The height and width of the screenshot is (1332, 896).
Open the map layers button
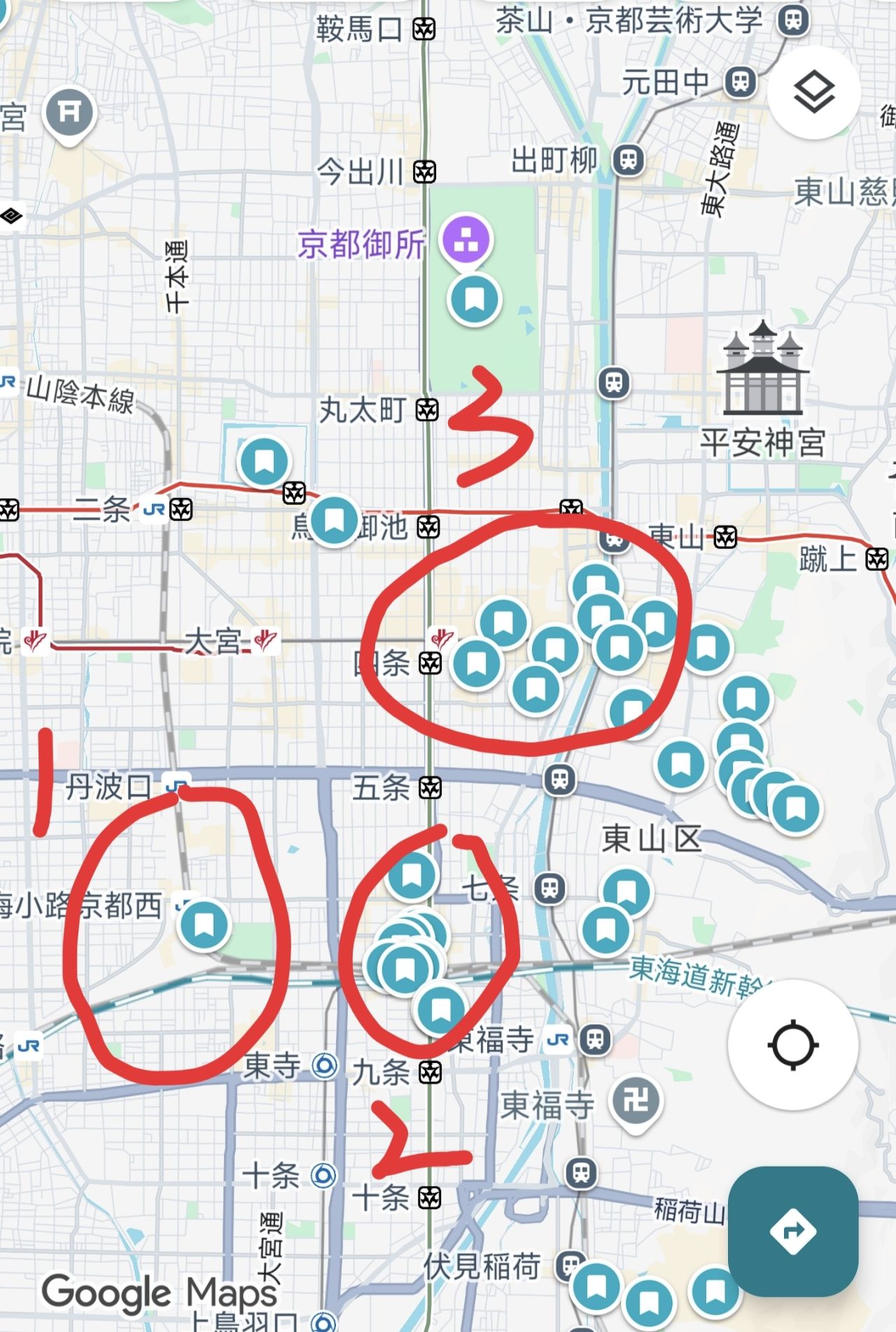pos(813,92)
